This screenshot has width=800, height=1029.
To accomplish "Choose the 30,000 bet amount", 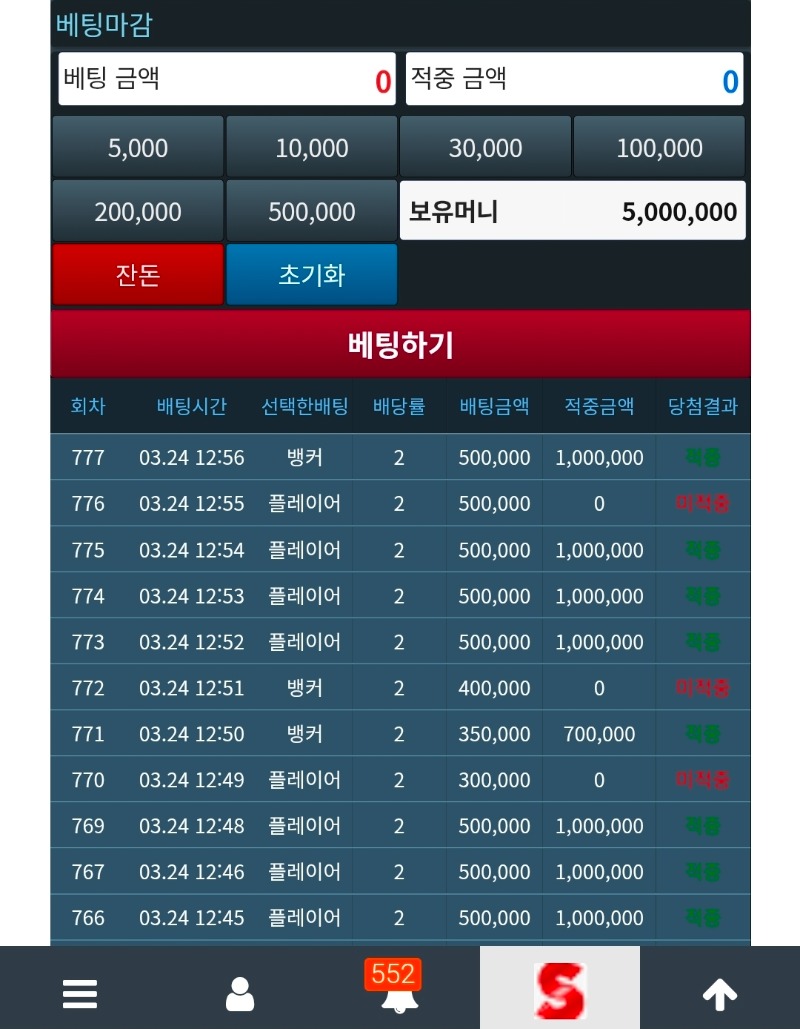I will (x=486, y=148).
